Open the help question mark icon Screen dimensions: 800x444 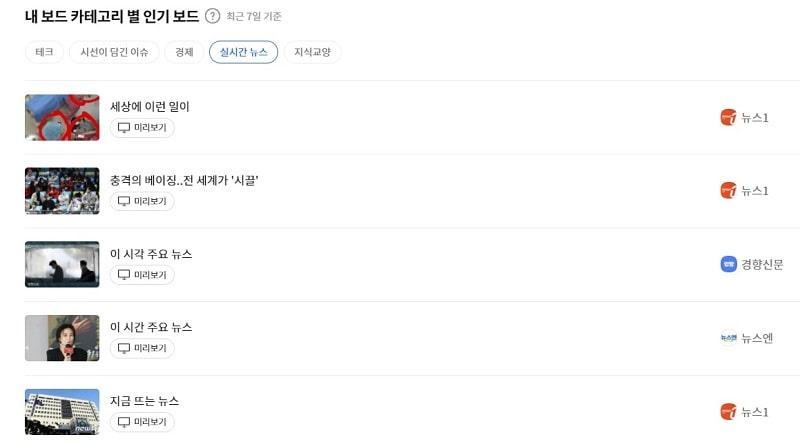(212, 16)
